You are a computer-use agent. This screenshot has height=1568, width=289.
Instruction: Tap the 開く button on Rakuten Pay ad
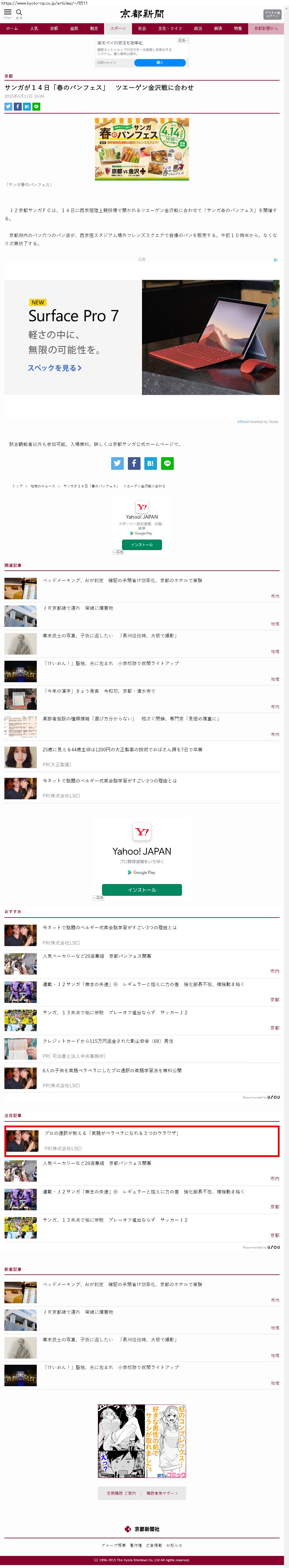pos(159,62)
